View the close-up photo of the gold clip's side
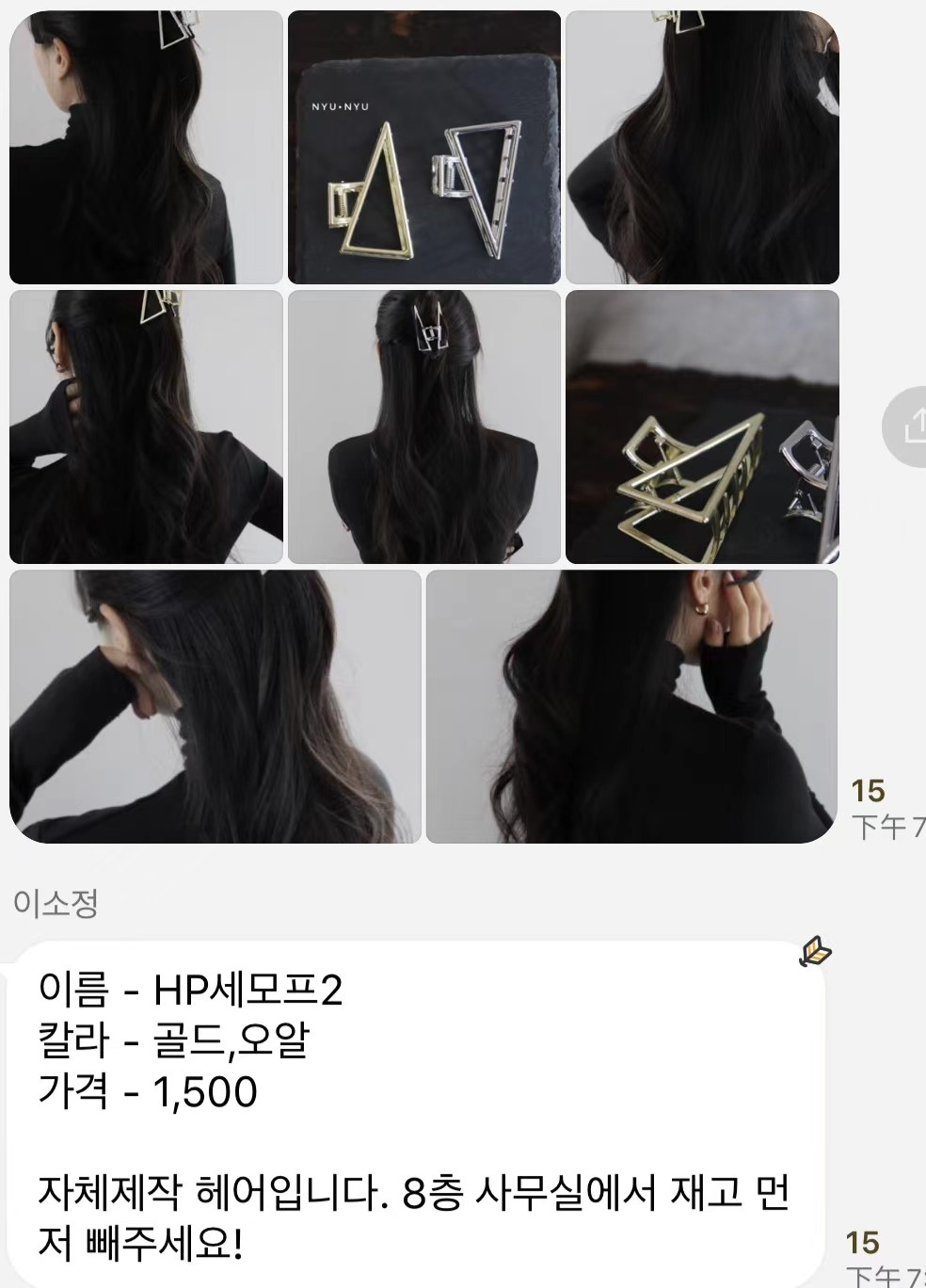This screenshot has width=926, height=1288. (701, 427)
